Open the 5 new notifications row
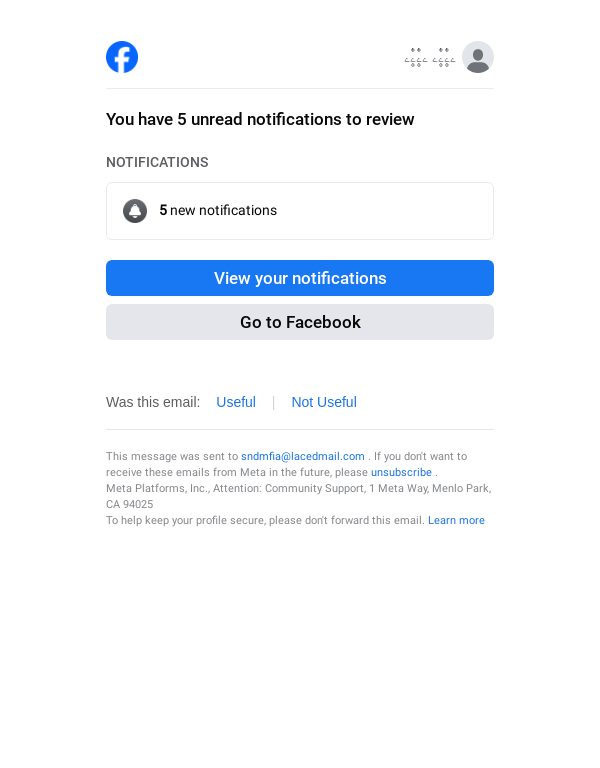Screen dimensions: 600x768 [x=300, y=211]
